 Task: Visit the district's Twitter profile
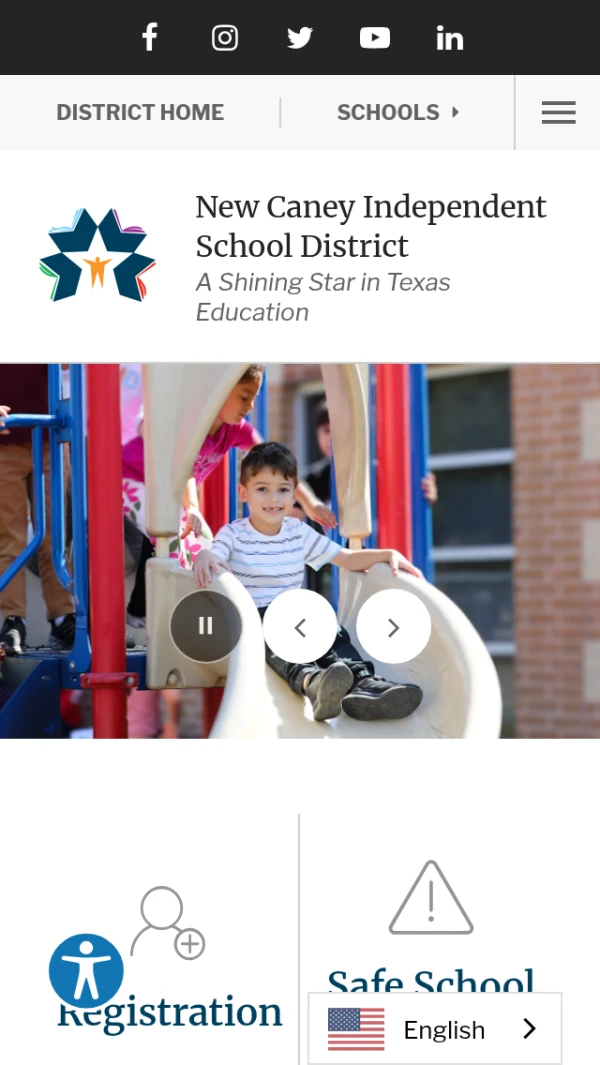tap(300, 38)
